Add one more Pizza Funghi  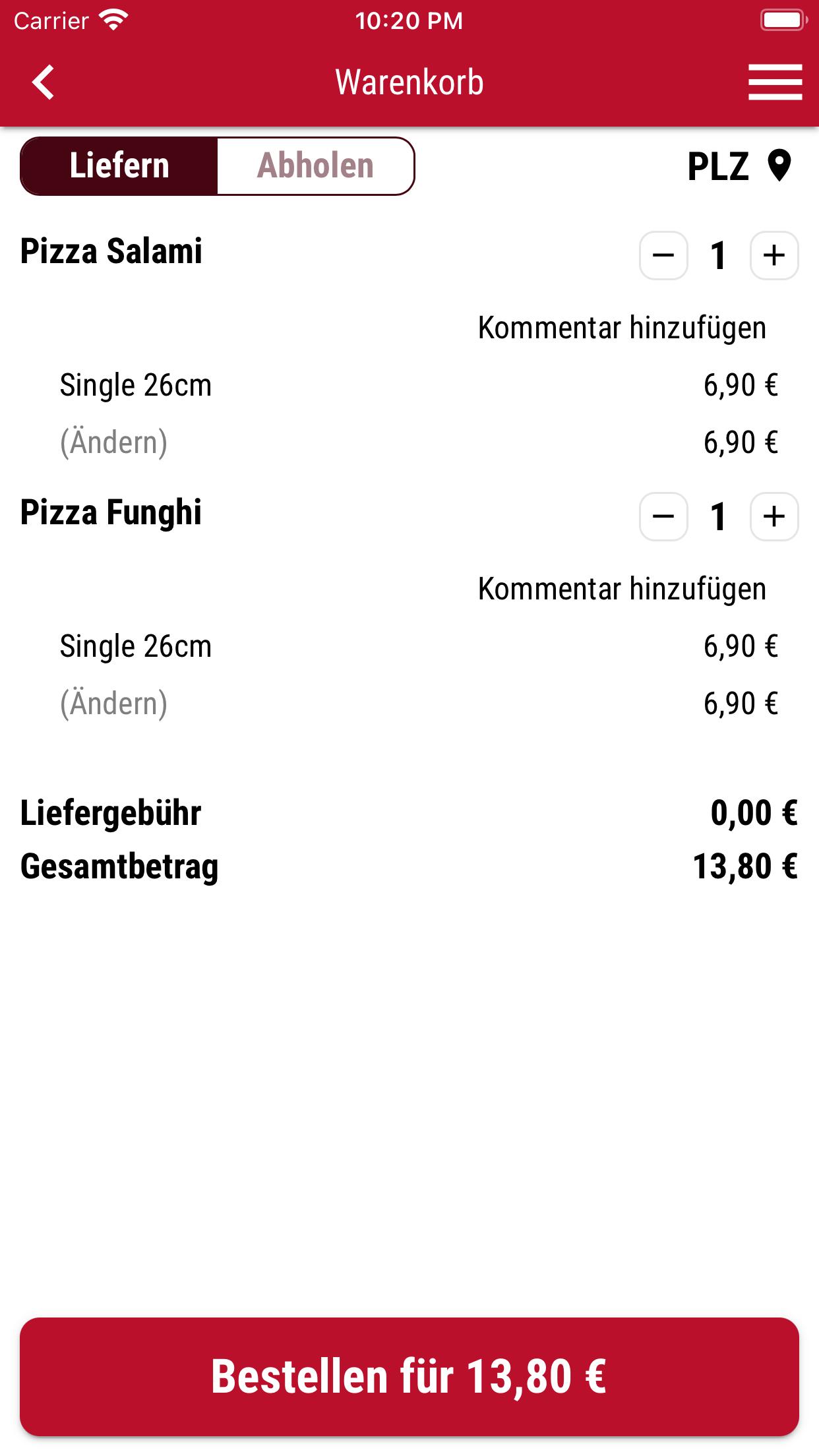(774, 516)
